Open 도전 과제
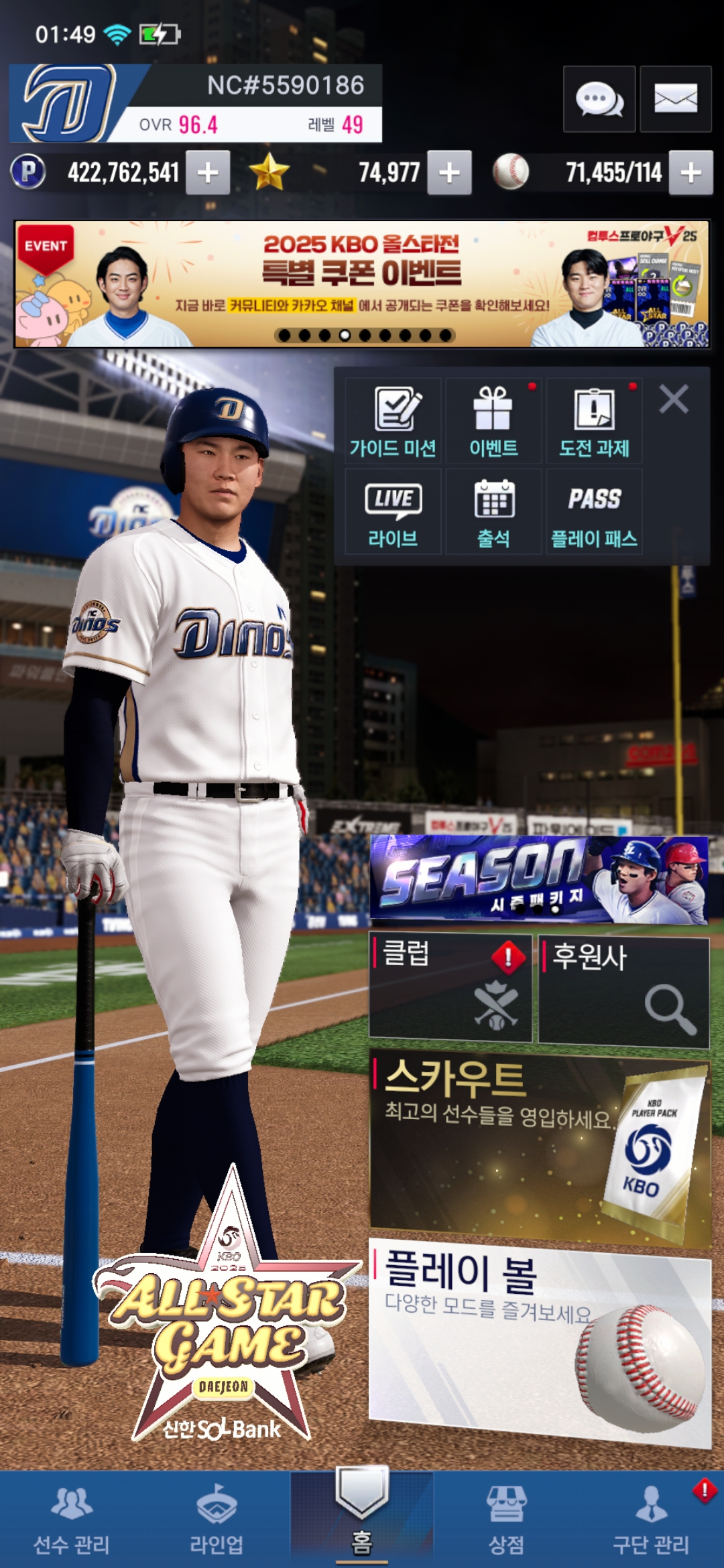The image size is (724, 1568). click(x=594, y=421)
